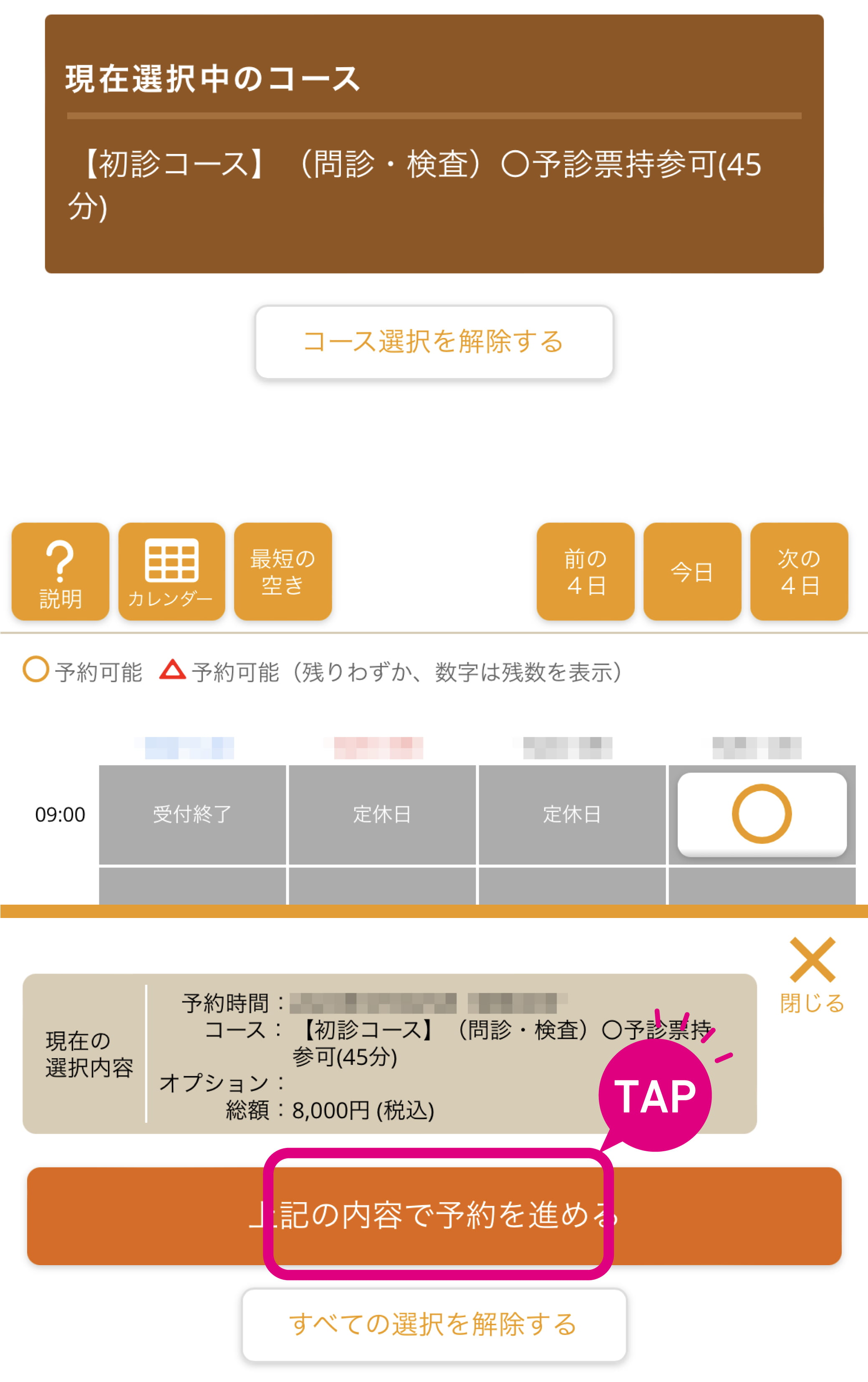Select the available 09:00 circle slot
This screenshot has width=868, height=1382.
click(x=761, y=814)
